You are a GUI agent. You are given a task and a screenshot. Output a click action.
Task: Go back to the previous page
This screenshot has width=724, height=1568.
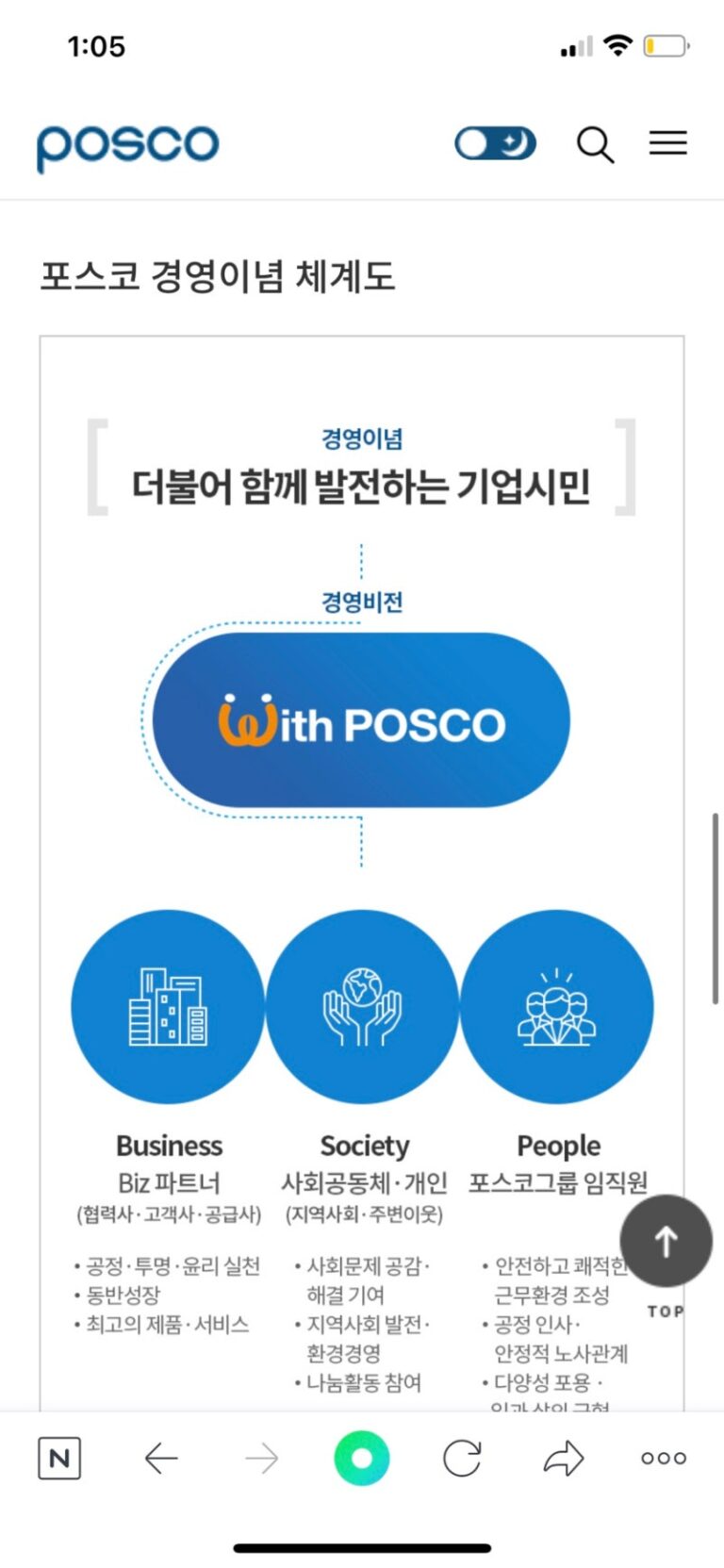tap(161, 1459)
